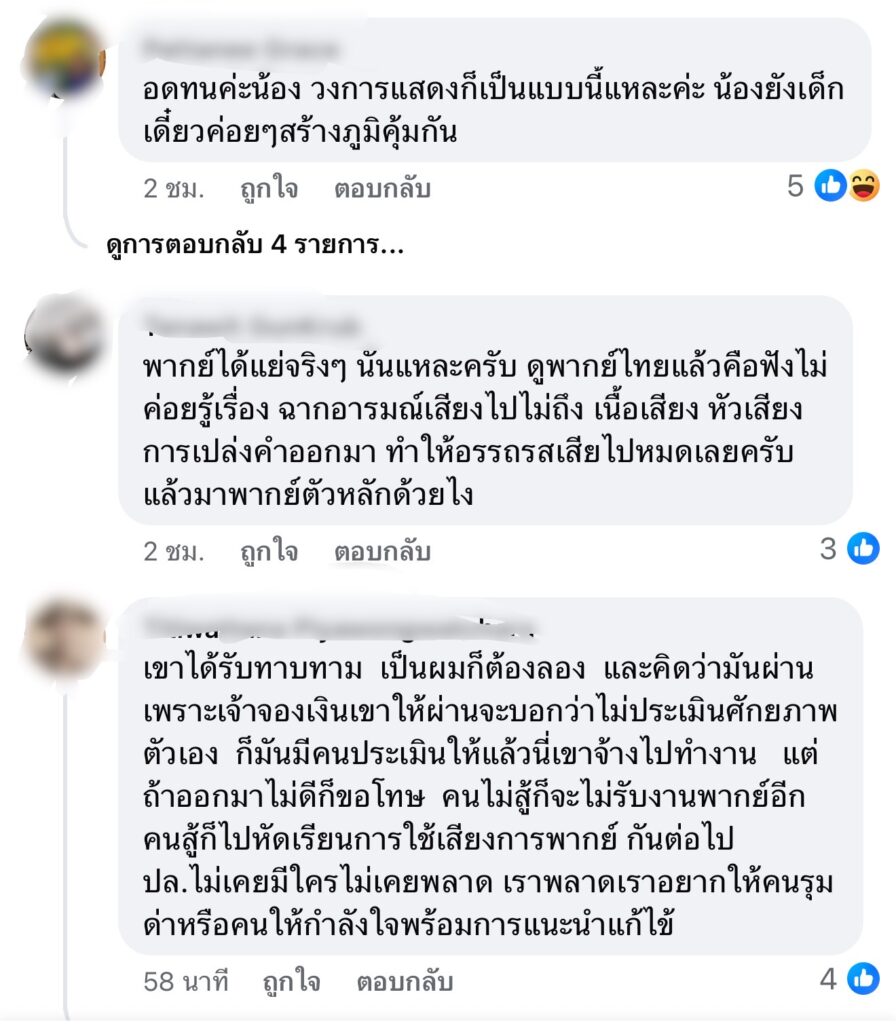Like the comment starting with "พากย์ได้แย่จริงๆ"

click(x=268, y=551)
